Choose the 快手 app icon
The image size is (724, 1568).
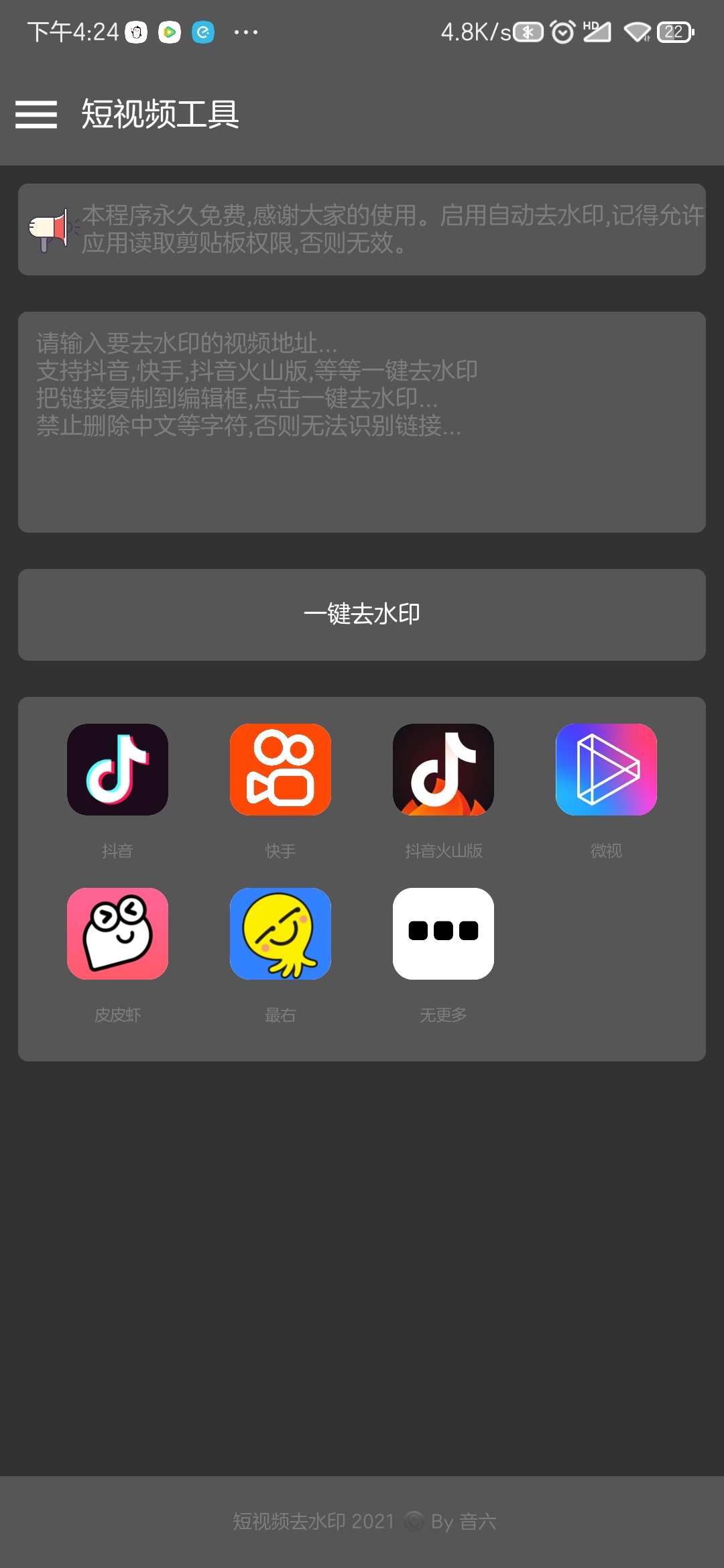pyautogui.click(x=280, y=769)
